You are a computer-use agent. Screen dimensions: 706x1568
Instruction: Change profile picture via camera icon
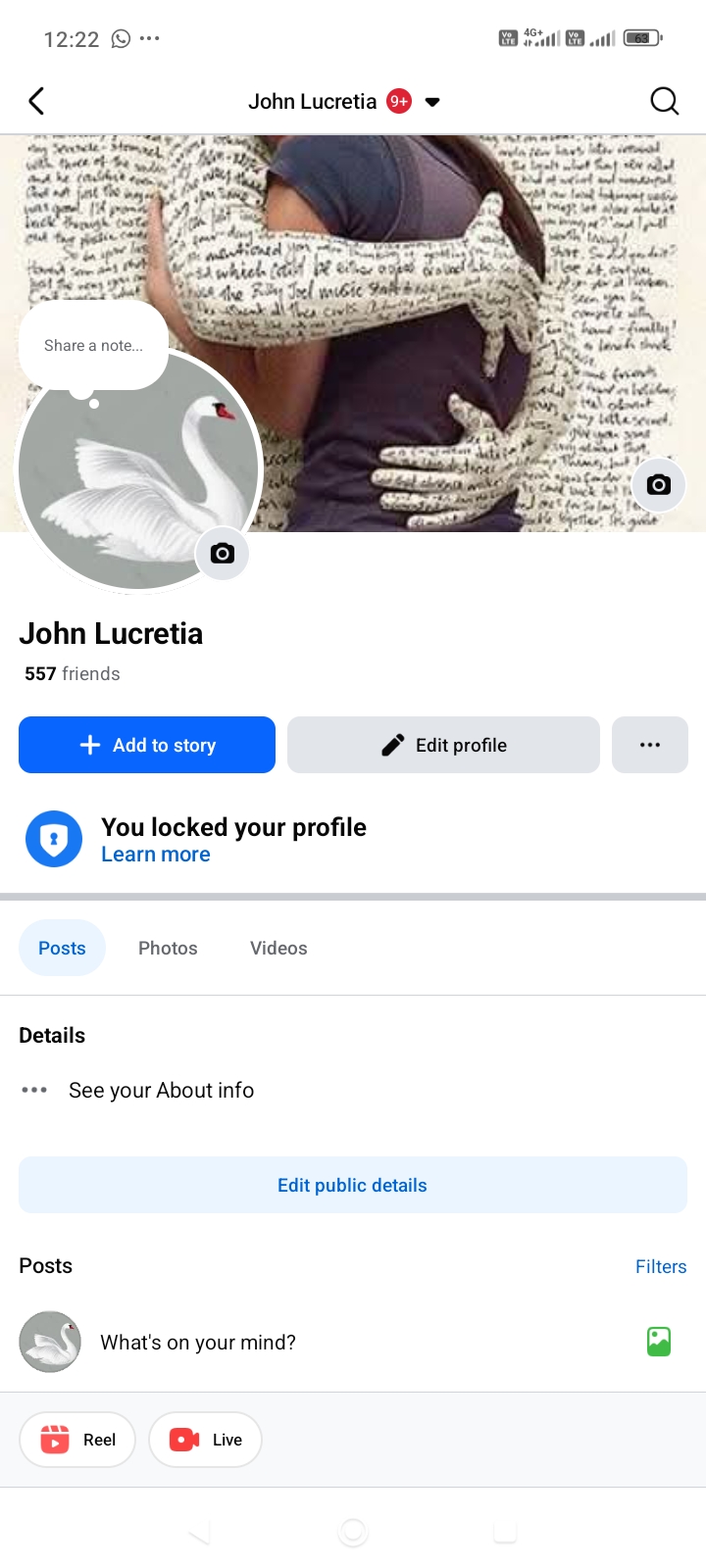(223, 554)
